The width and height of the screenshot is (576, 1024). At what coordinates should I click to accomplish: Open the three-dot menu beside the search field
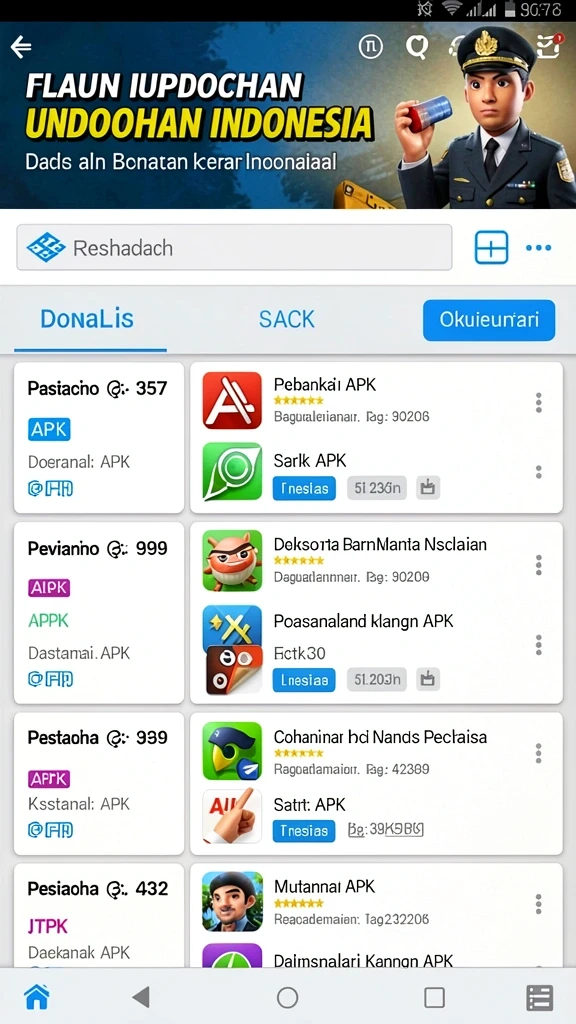(x=538, y=248)
